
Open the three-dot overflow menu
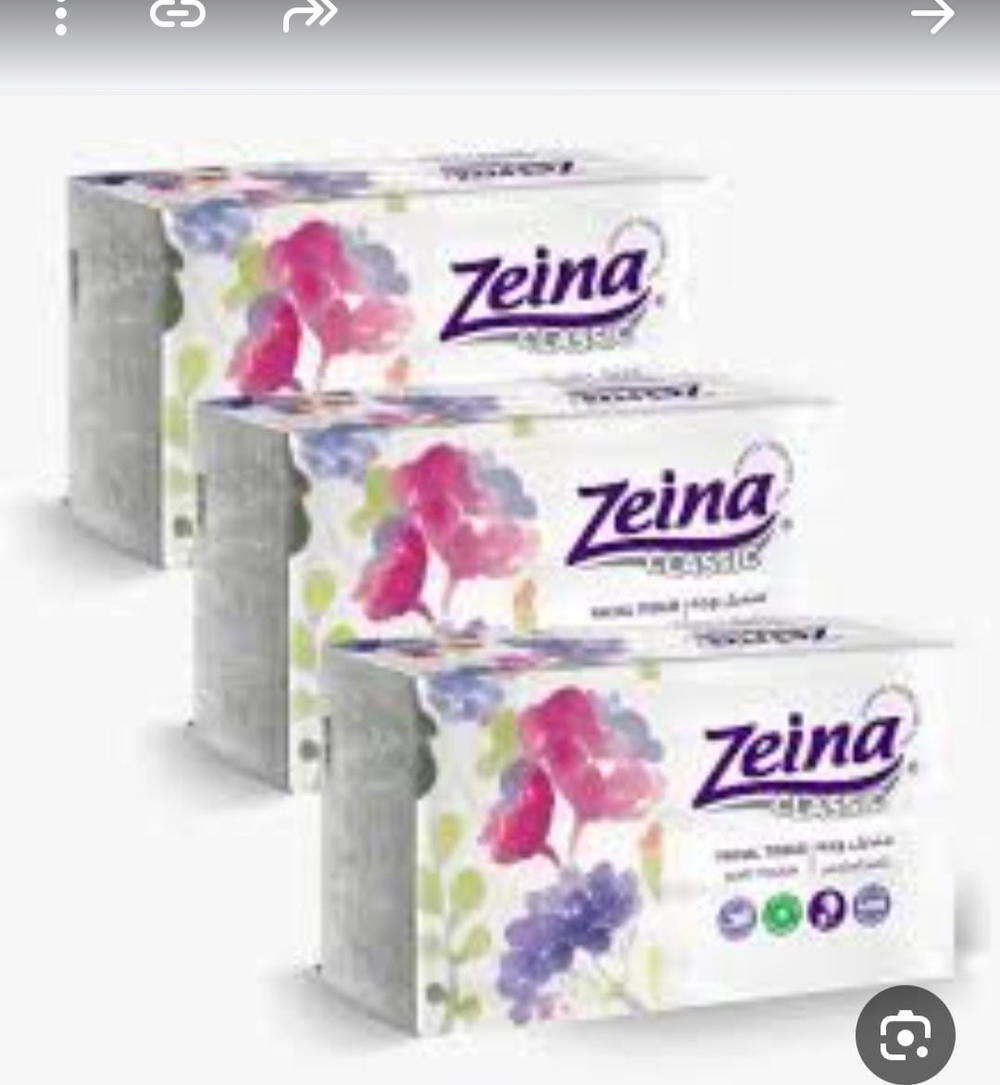pos(61,16)
